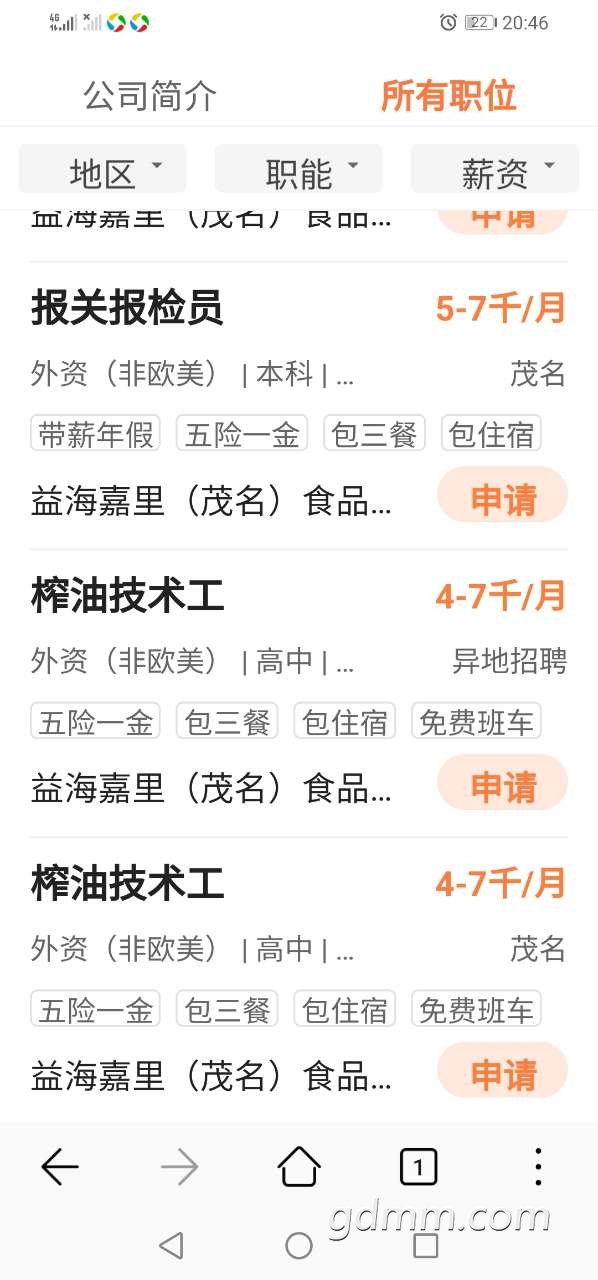Open the browser home page

point(299,1166)
